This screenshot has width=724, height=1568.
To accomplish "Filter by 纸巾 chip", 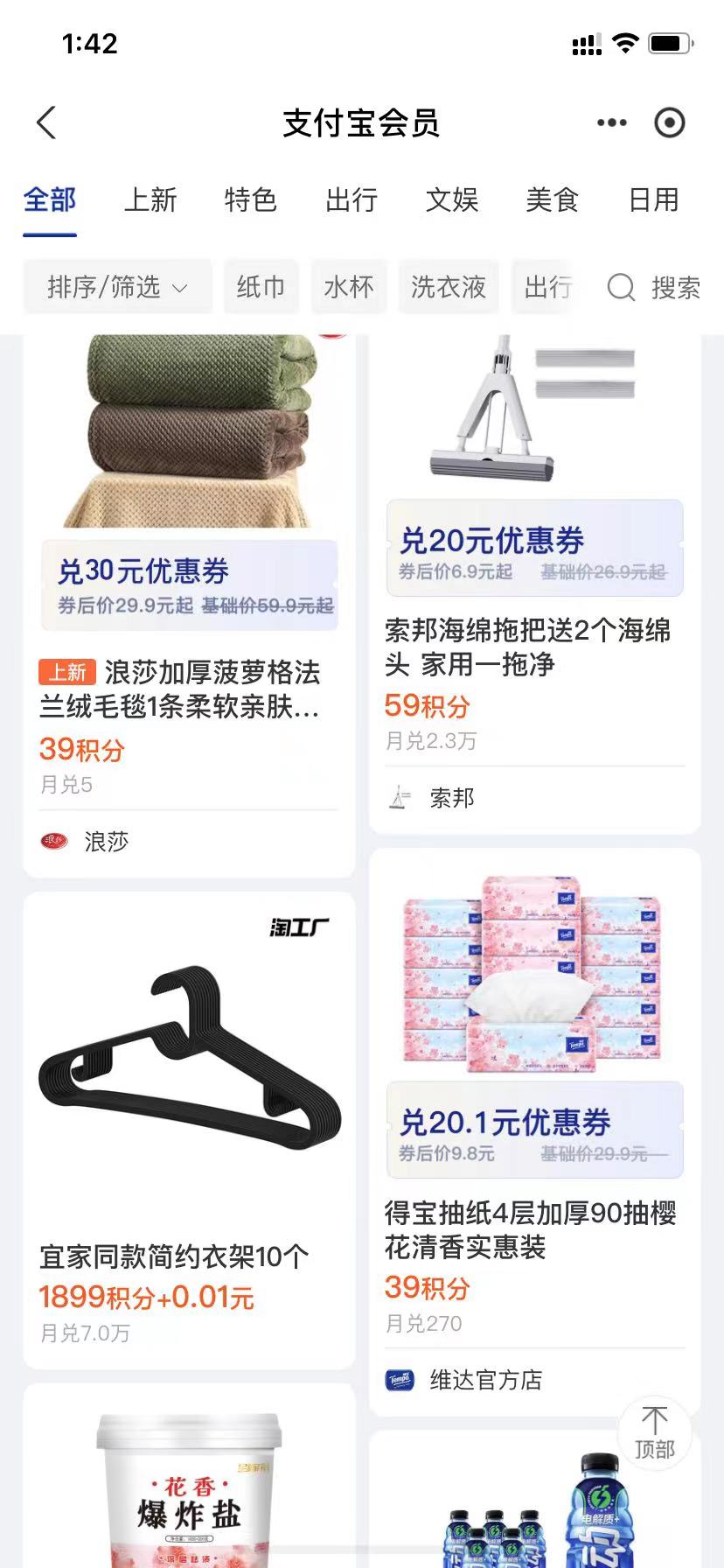I will [x=261, y=287].
